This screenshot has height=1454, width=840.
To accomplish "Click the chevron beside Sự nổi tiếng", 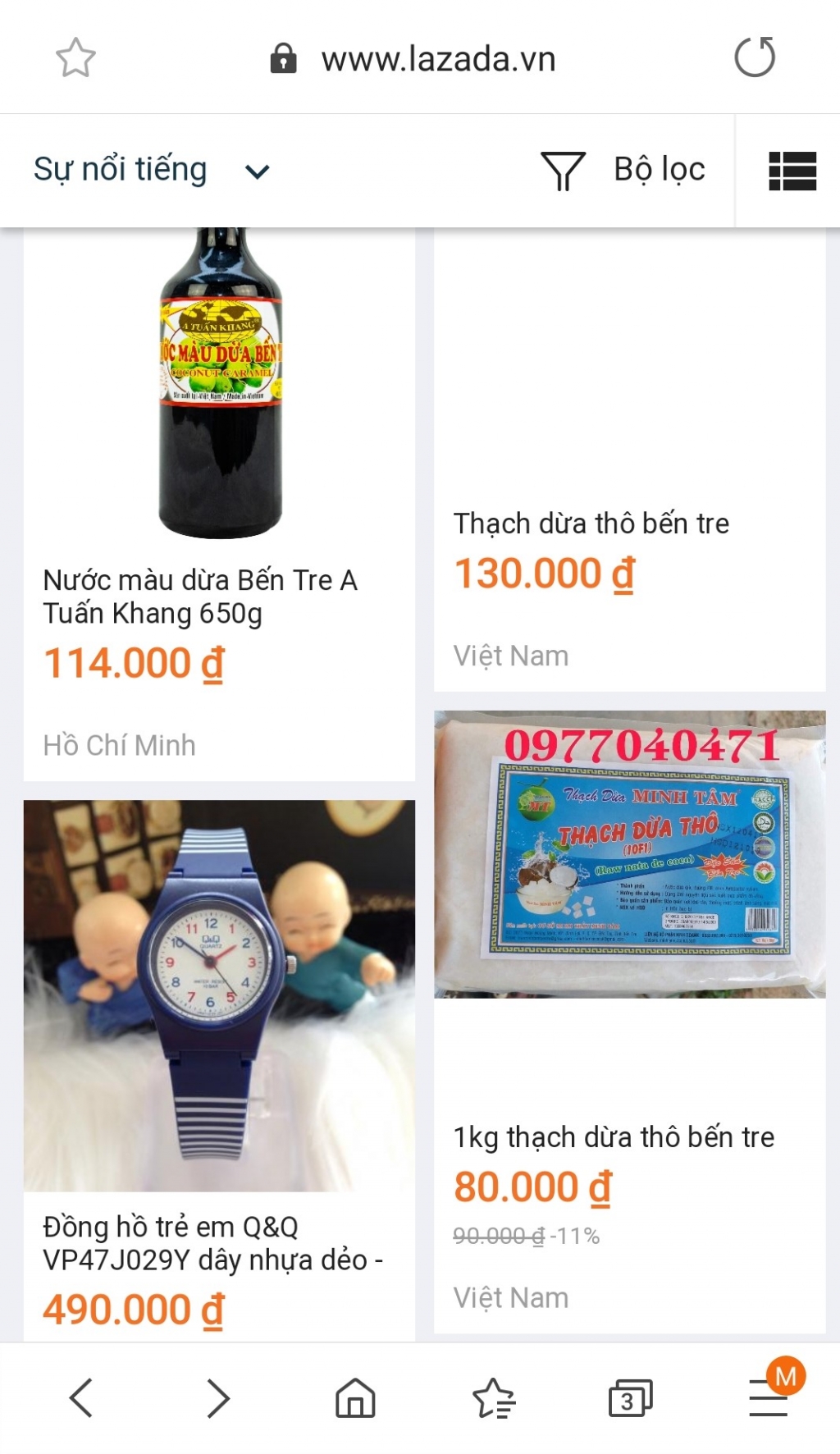I will tap(257, 170).
